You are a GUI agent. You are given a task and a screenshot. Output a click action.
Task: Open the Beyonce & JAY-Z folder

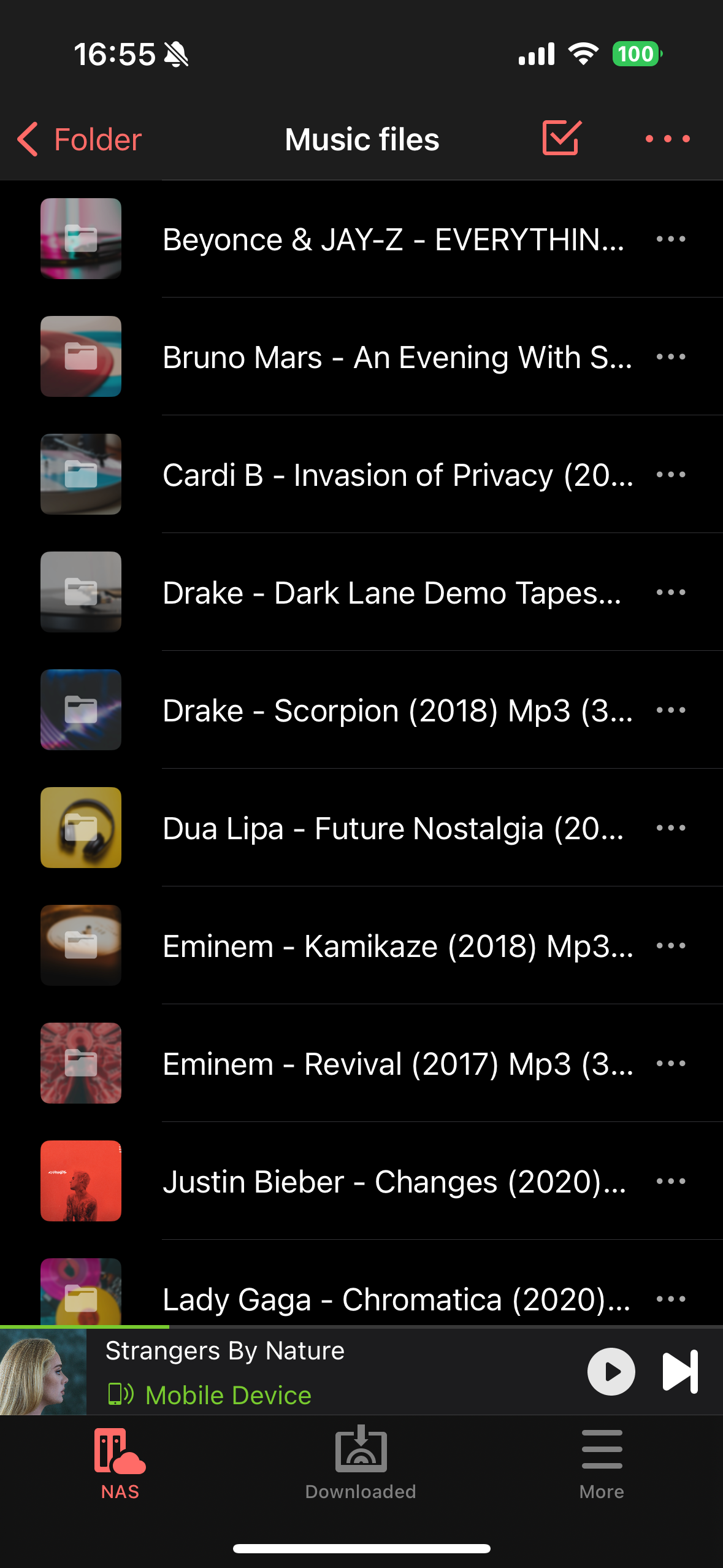click(392, 239)
